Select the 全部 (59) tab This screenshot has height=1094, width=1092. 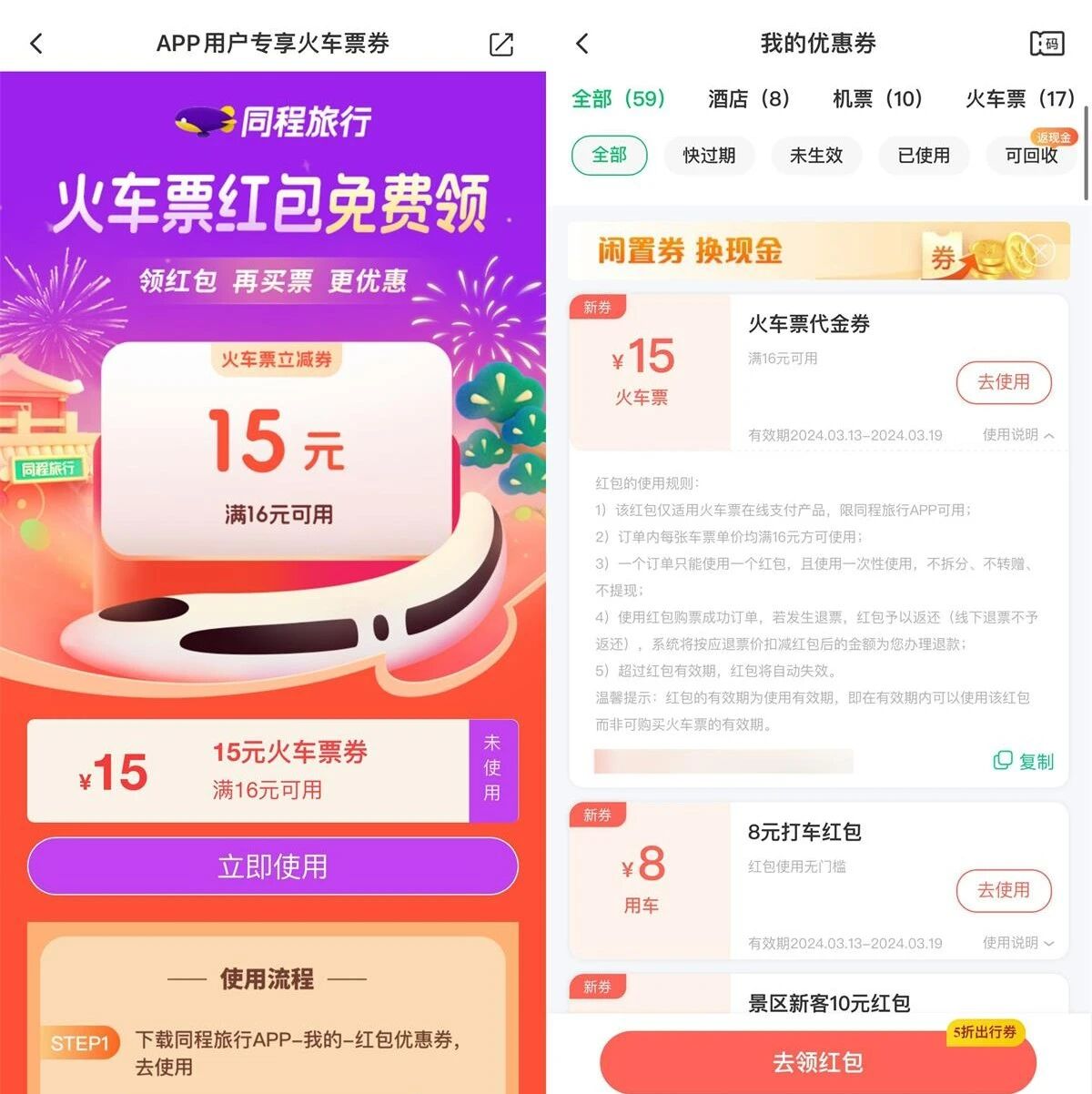[619, 98]
